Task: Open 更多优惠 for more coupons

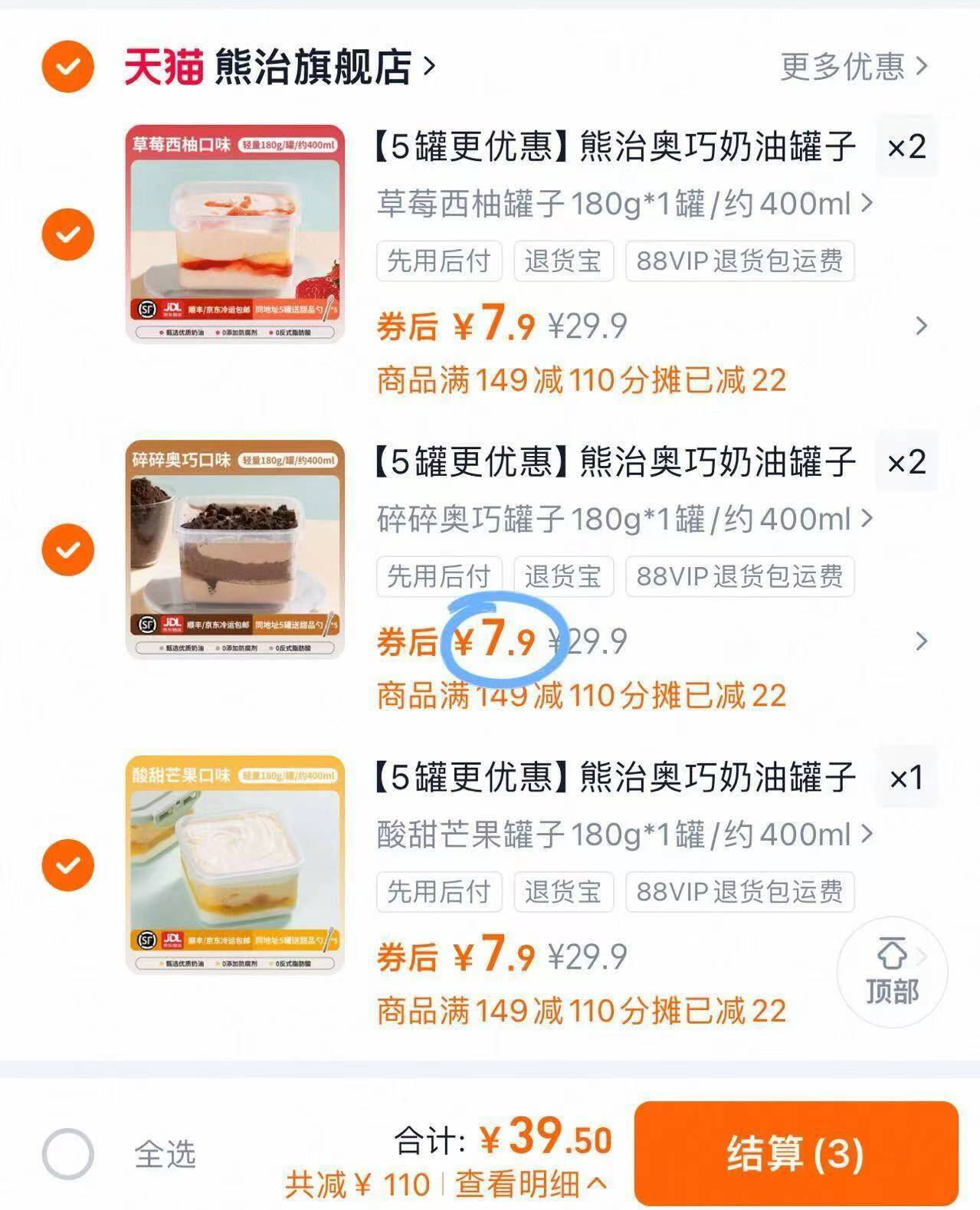Action: pos(843,67)
